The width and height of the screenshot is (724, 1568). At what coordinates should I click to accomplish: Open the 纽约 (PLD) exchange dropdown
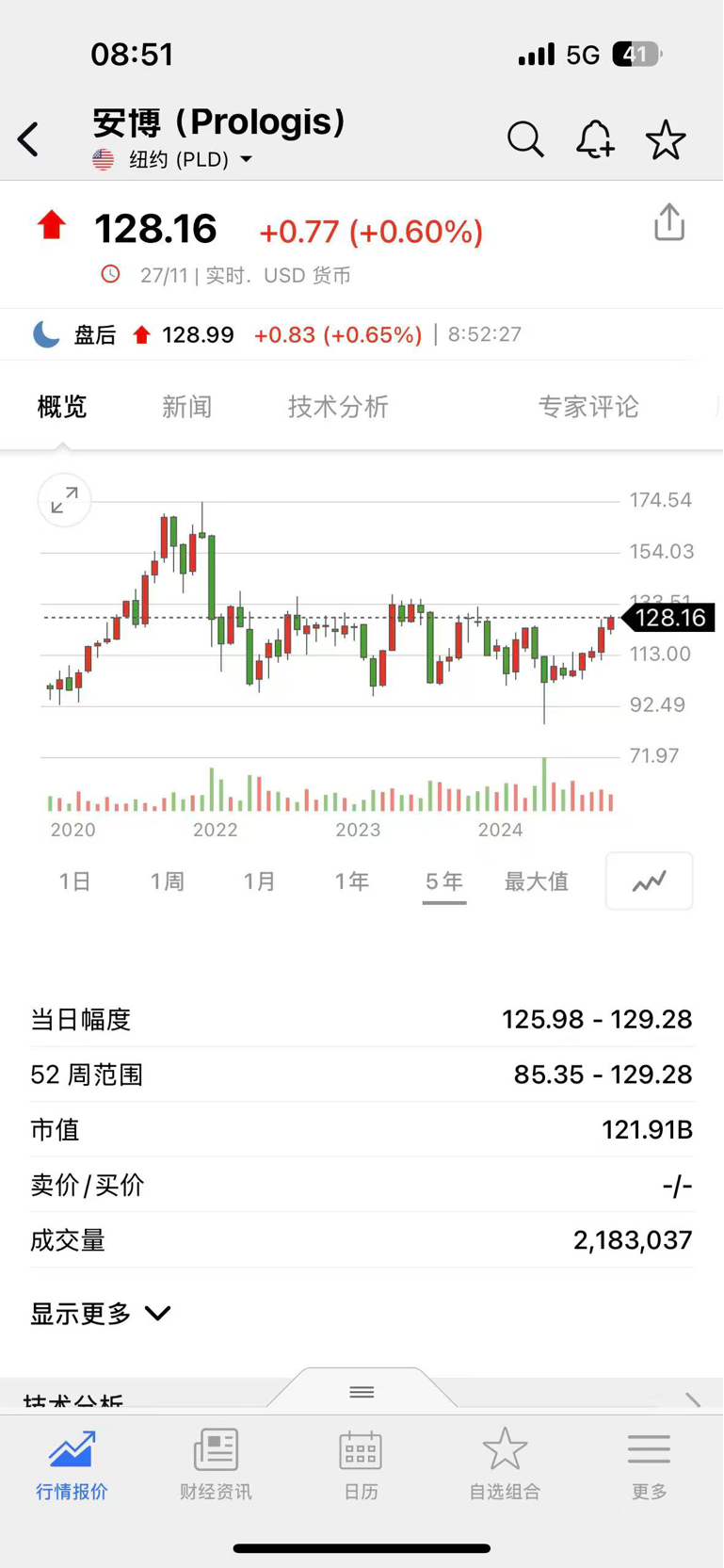pos(172,159)
